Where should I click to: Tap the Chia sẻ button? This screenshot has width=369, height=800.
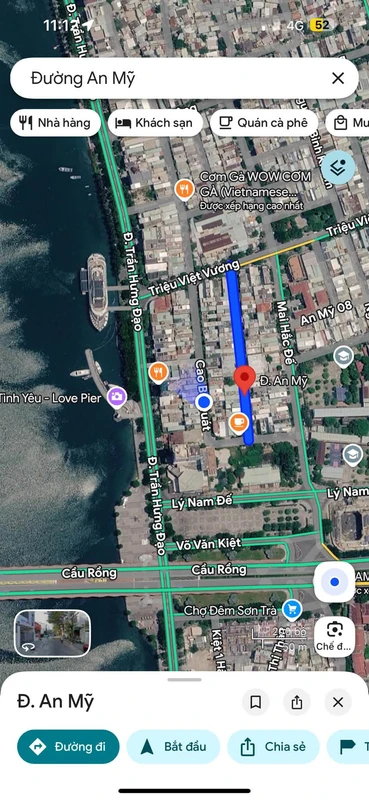click(x=273, y=746)
